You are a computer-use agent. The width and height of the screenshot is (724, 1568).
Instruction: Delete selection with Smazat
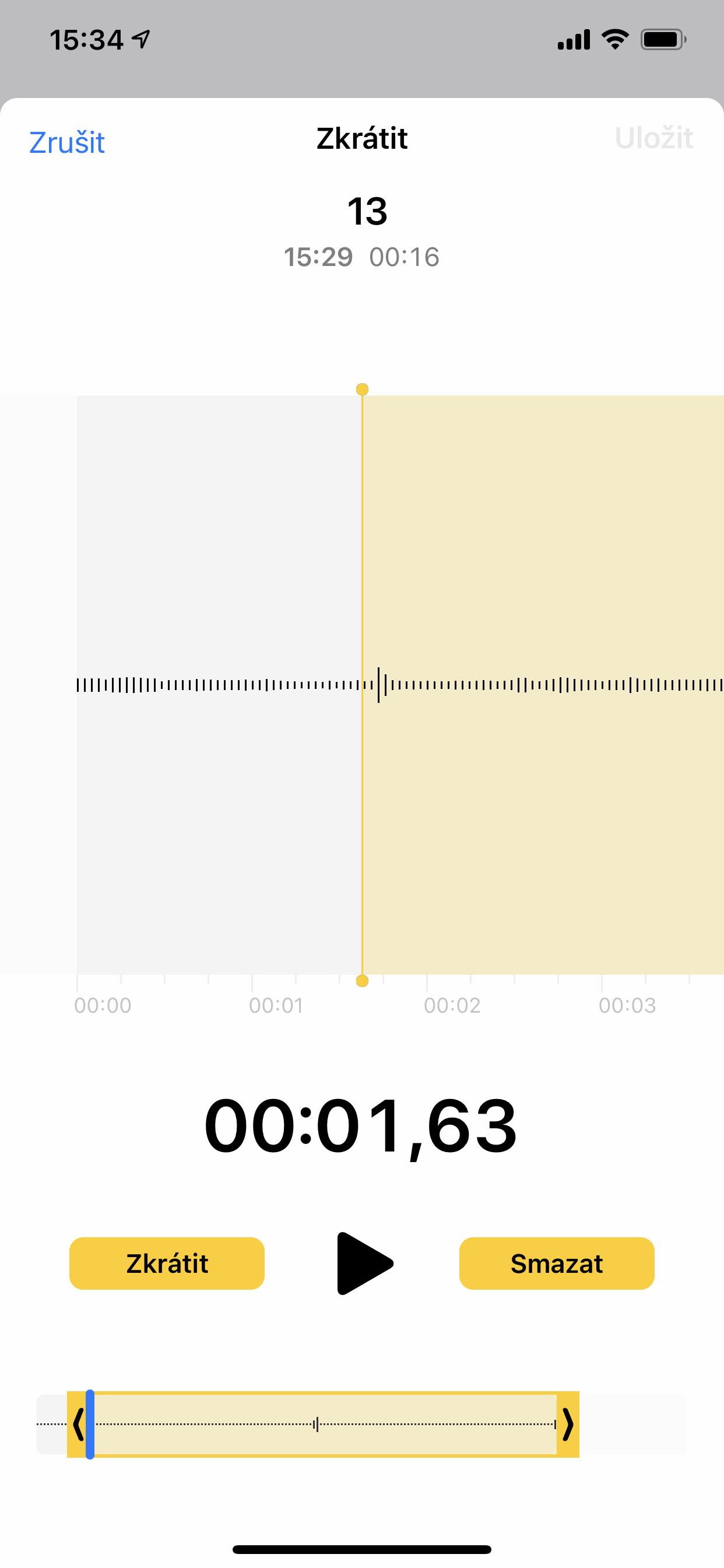(x=556, y=1263)
